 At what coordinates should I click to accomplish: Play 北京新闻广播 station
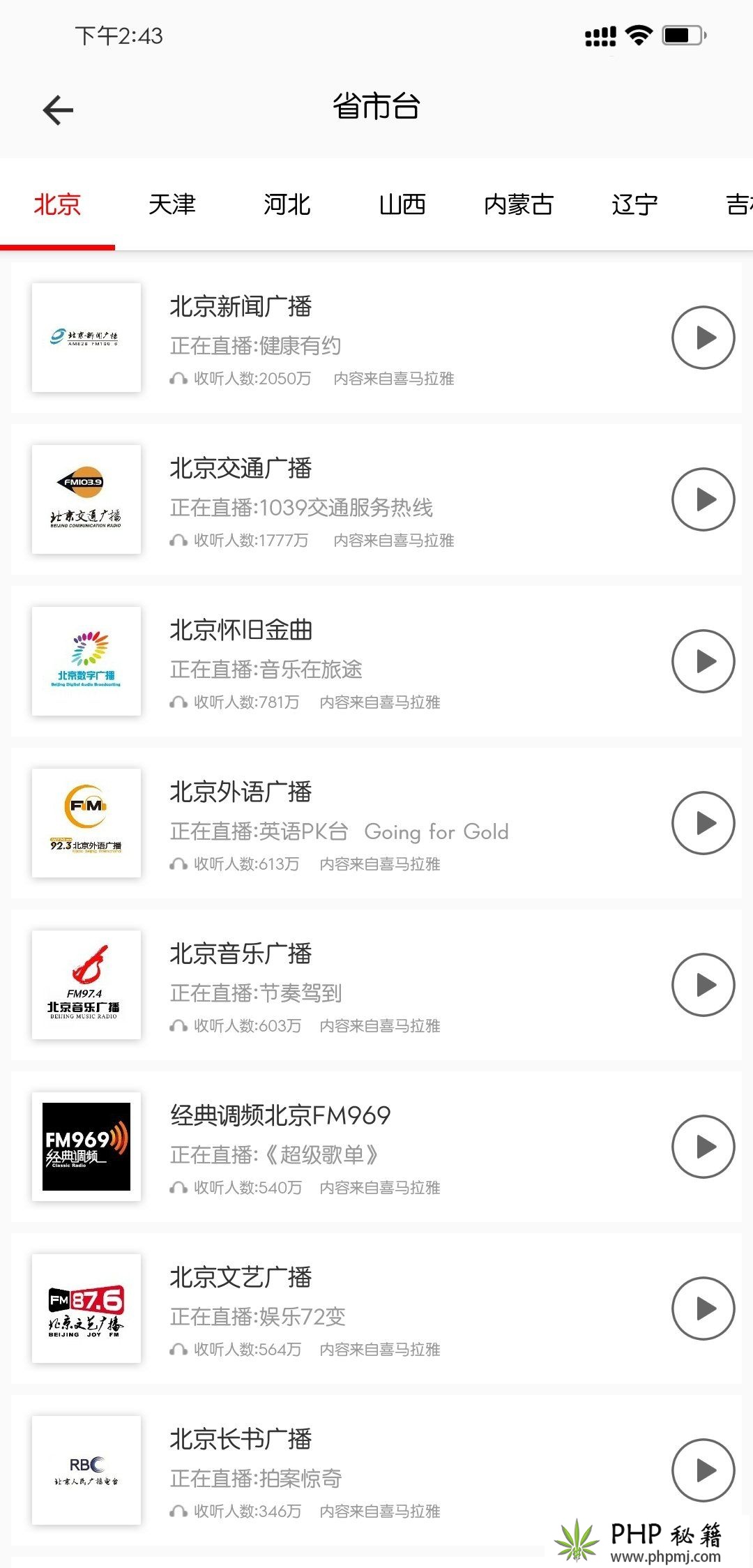click(x=703, y=338)
